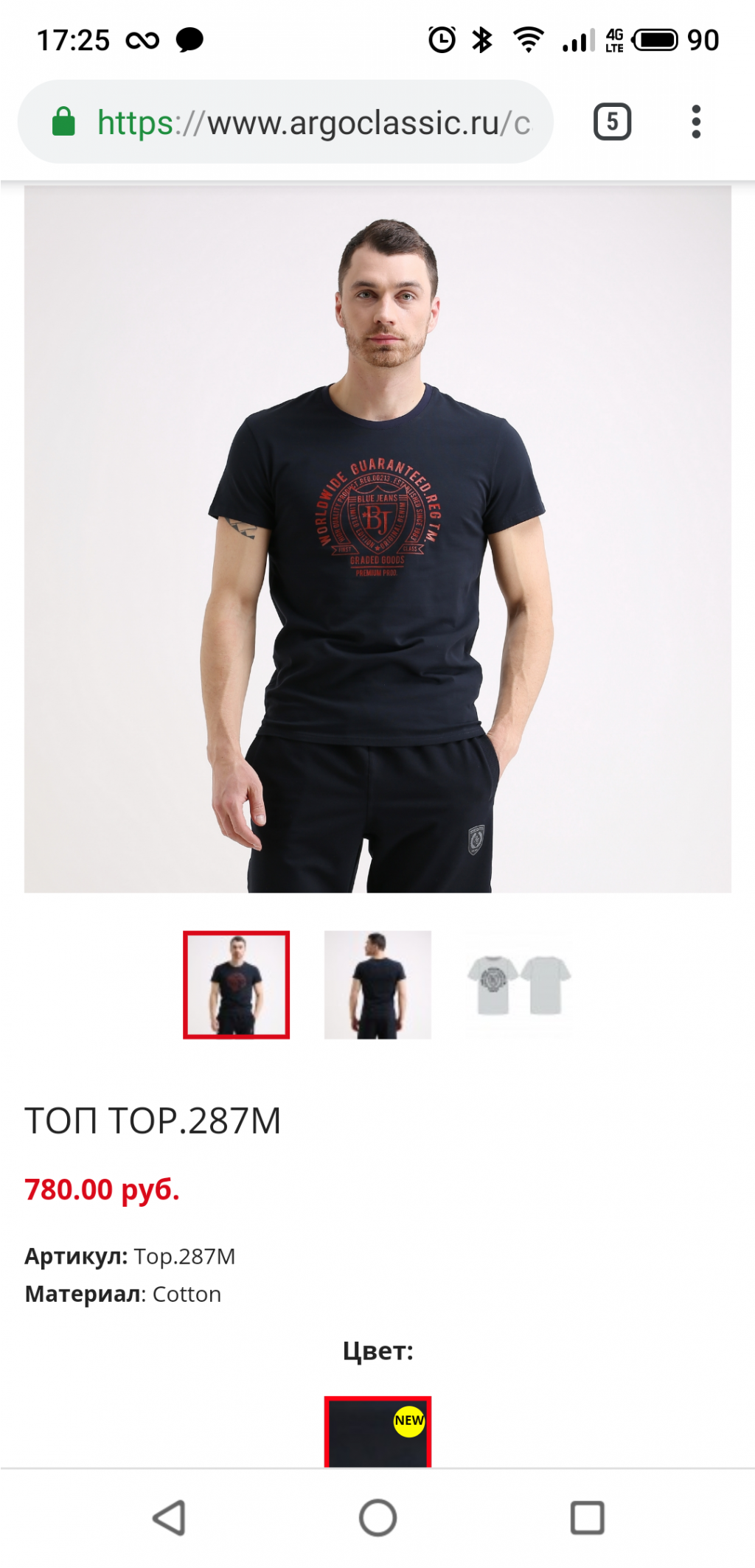
Task: Open the main product photo
Action: (377, 538)
